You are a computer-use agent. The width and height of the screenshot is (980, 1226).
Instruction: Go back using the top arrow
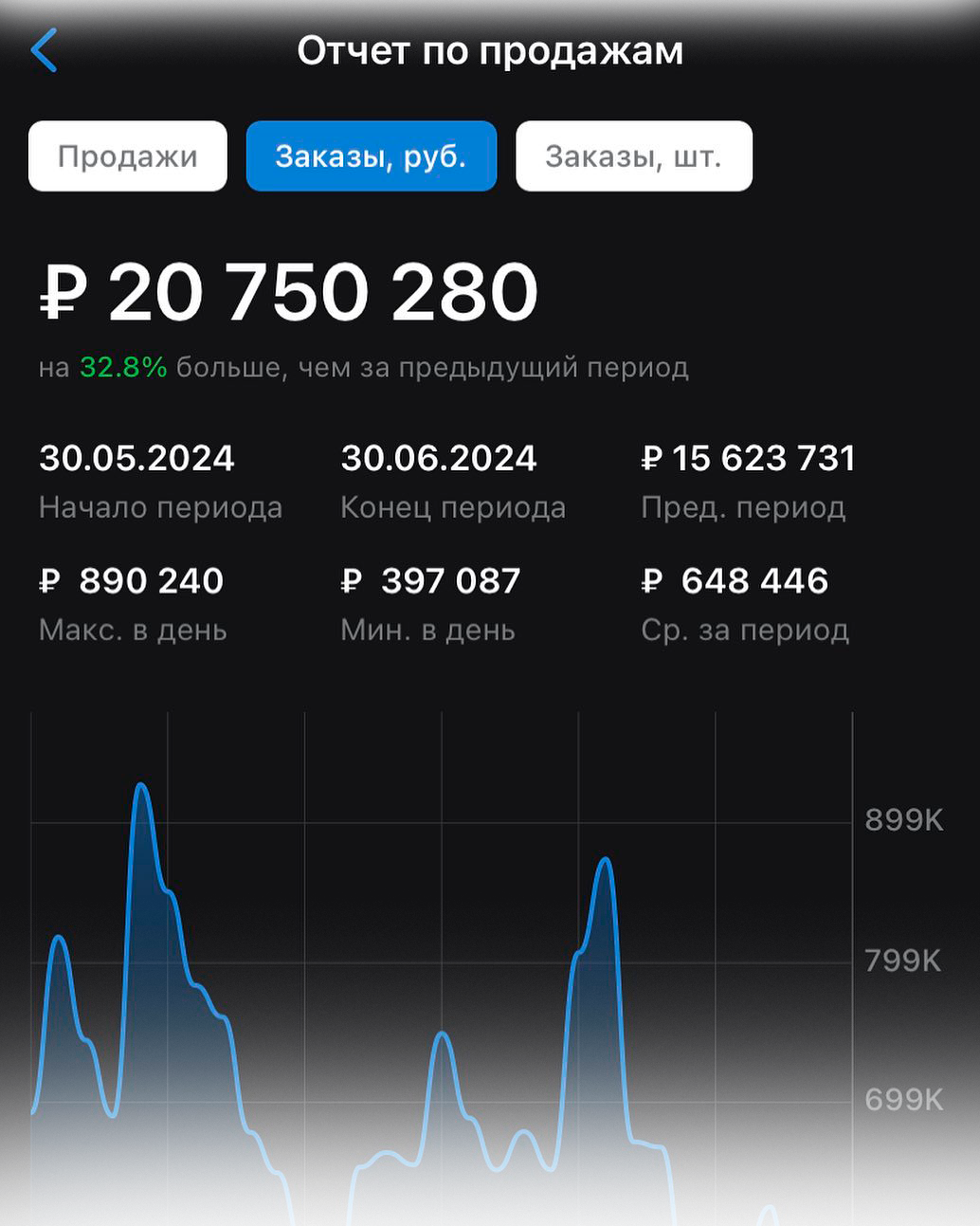45,50
